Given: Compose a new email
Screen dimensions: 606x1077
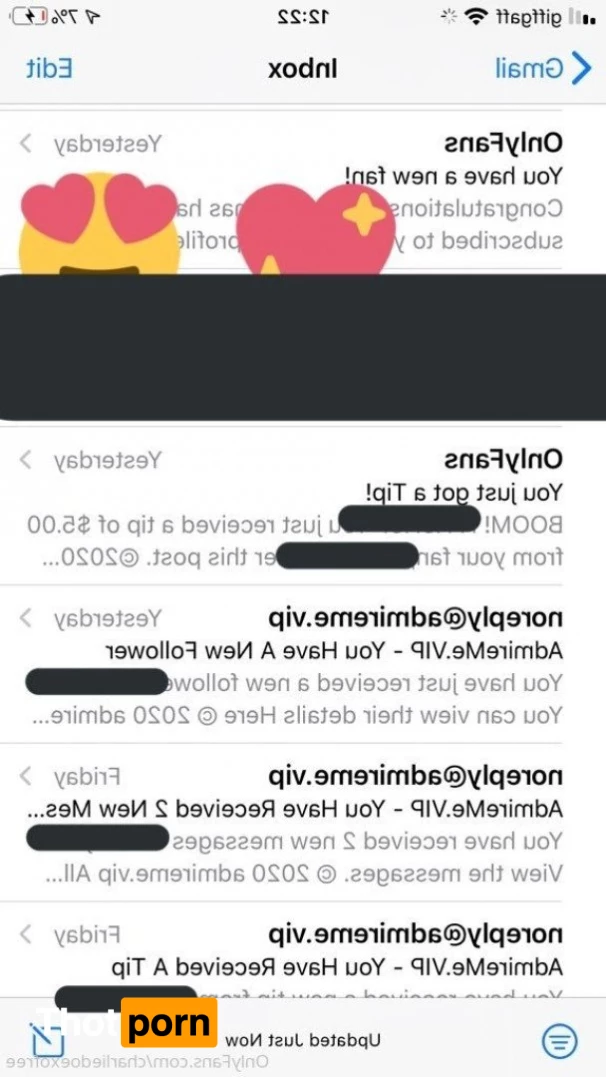Looking at the screenshot, I should pyautogui.click(x=44, y=1038).
